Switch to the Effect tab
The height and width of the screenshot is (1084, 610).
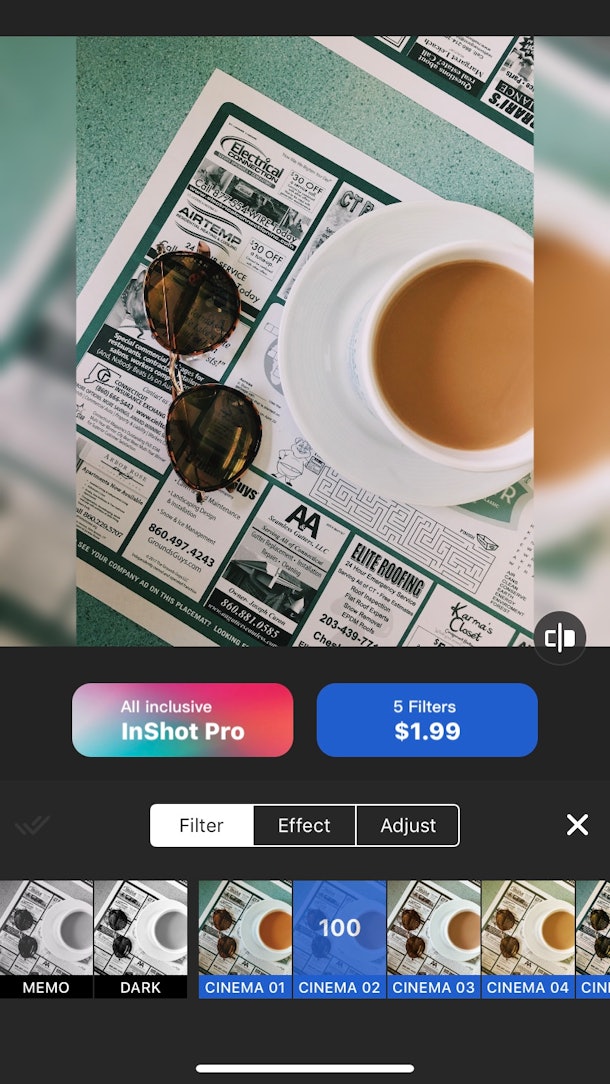(304, 825)
